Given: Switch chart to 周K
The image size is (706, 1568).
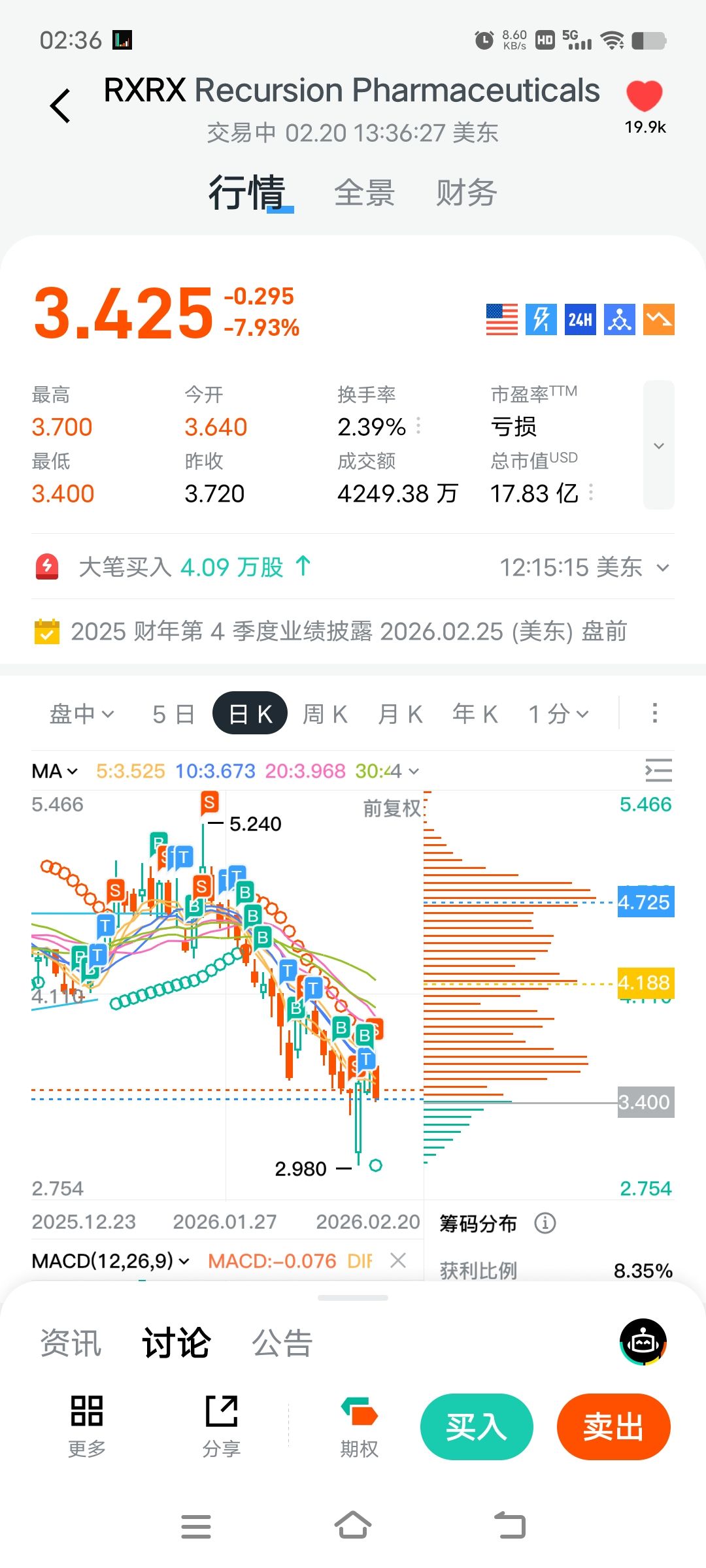Looking at the screenshot, I should click(325, 714).
